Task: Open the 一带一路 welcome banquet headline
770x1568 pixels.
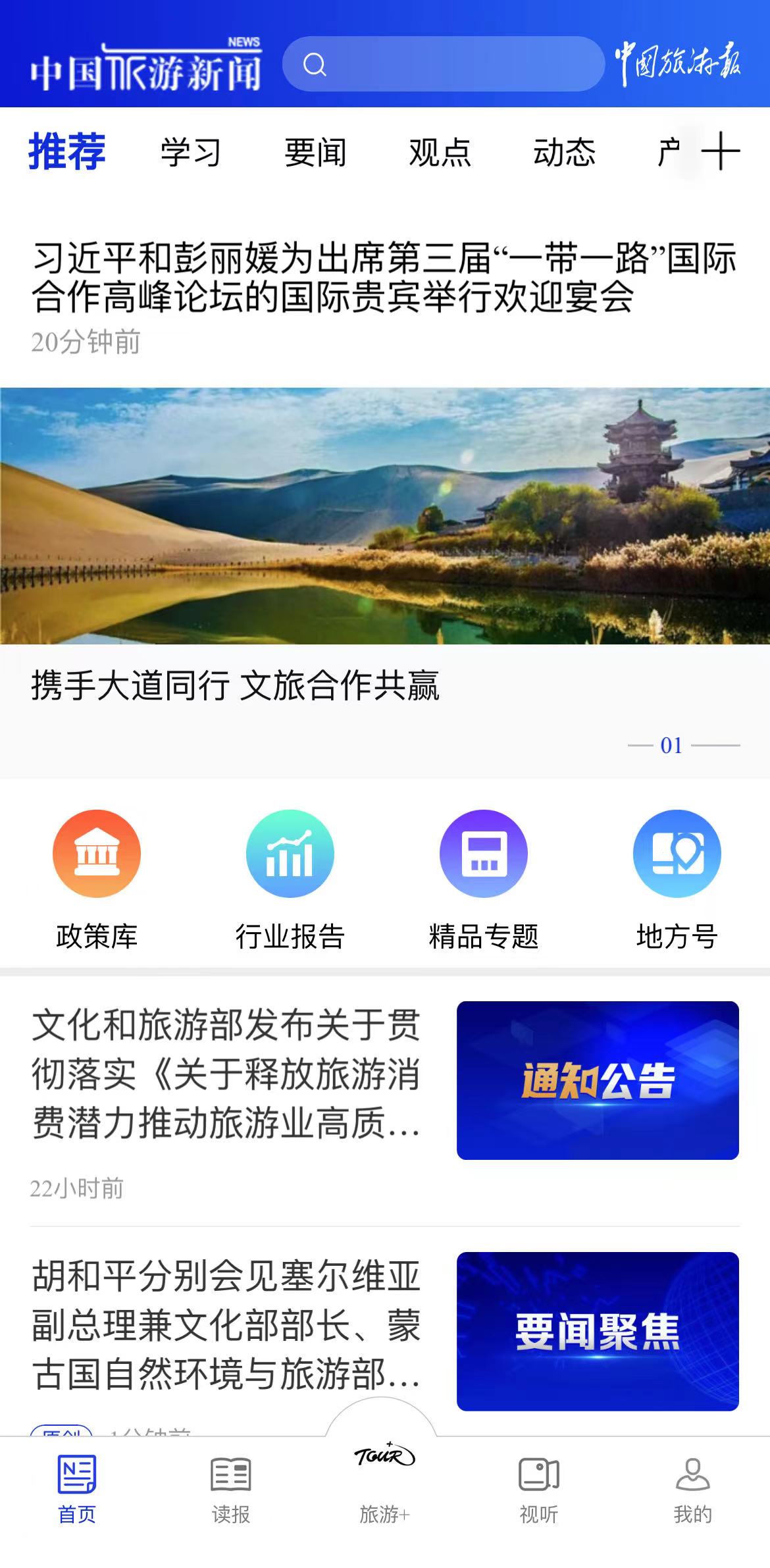Action: tap(384, 277)
